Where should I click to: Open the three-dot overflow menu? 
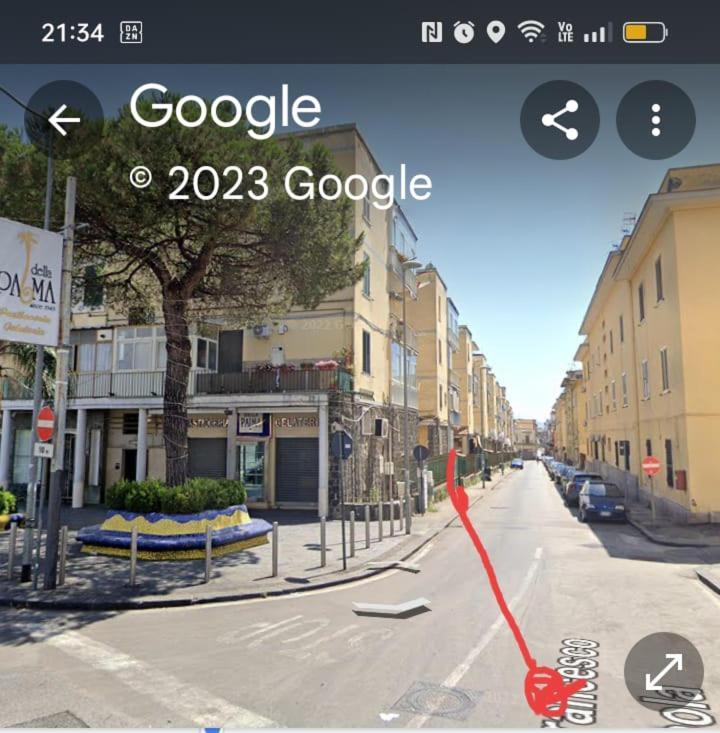click(656, 120)
